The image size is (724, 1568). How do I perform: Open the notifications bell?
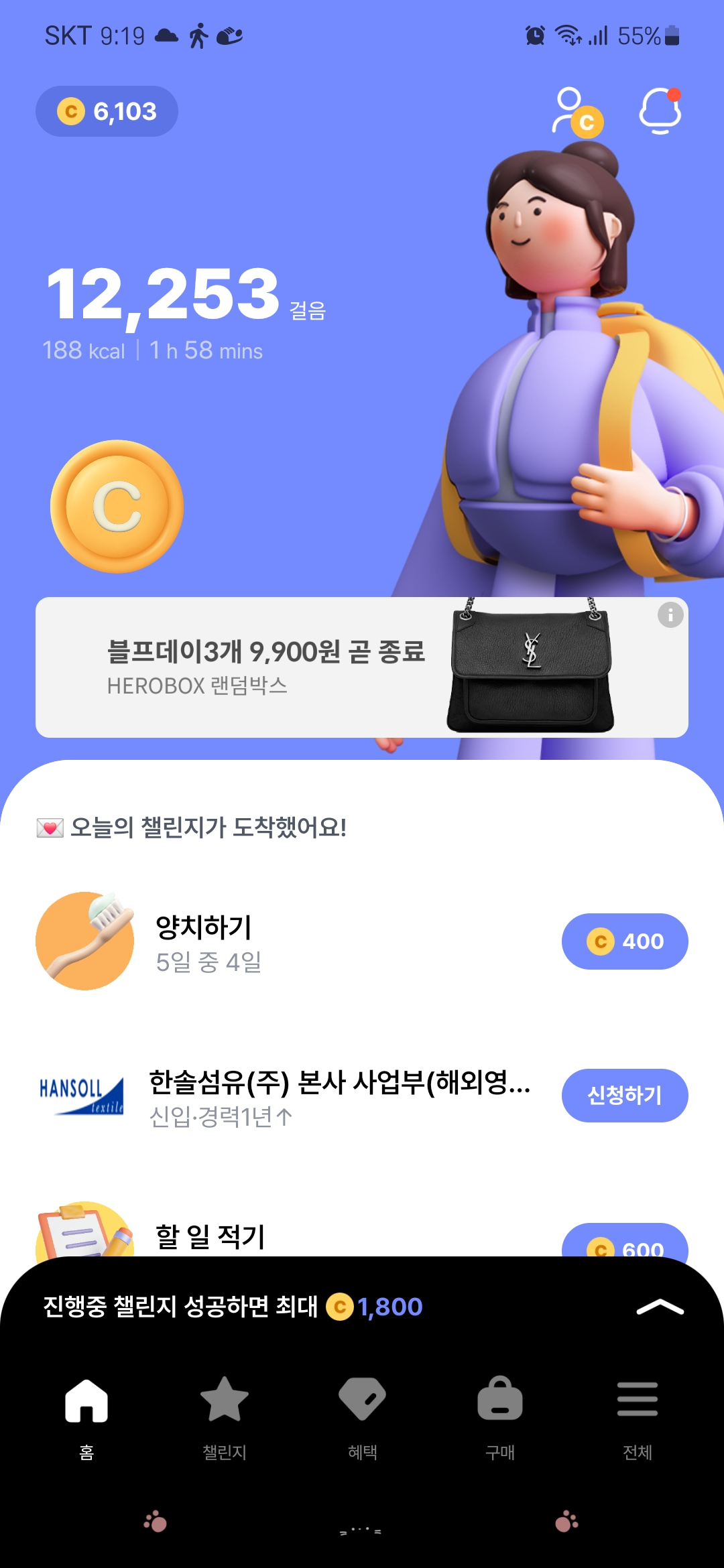(x=660, y=111)
